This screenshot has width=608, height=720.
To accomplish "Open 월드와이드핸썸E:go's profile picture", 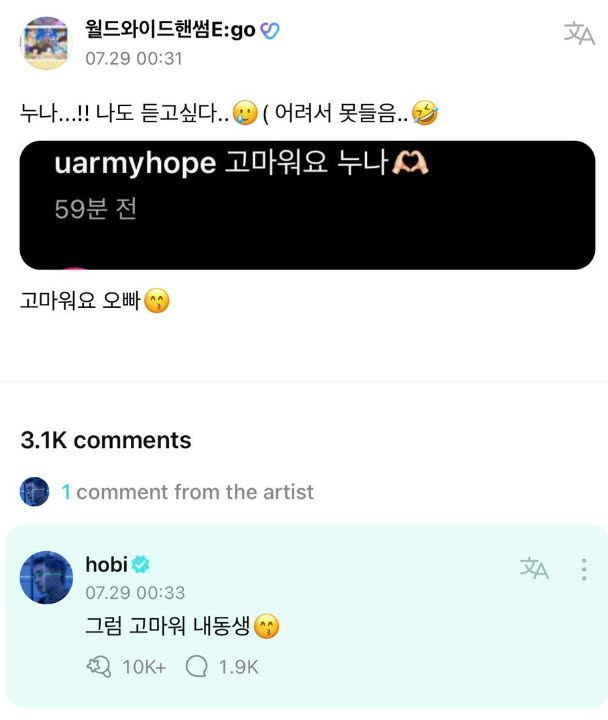I will coord(46,43).
